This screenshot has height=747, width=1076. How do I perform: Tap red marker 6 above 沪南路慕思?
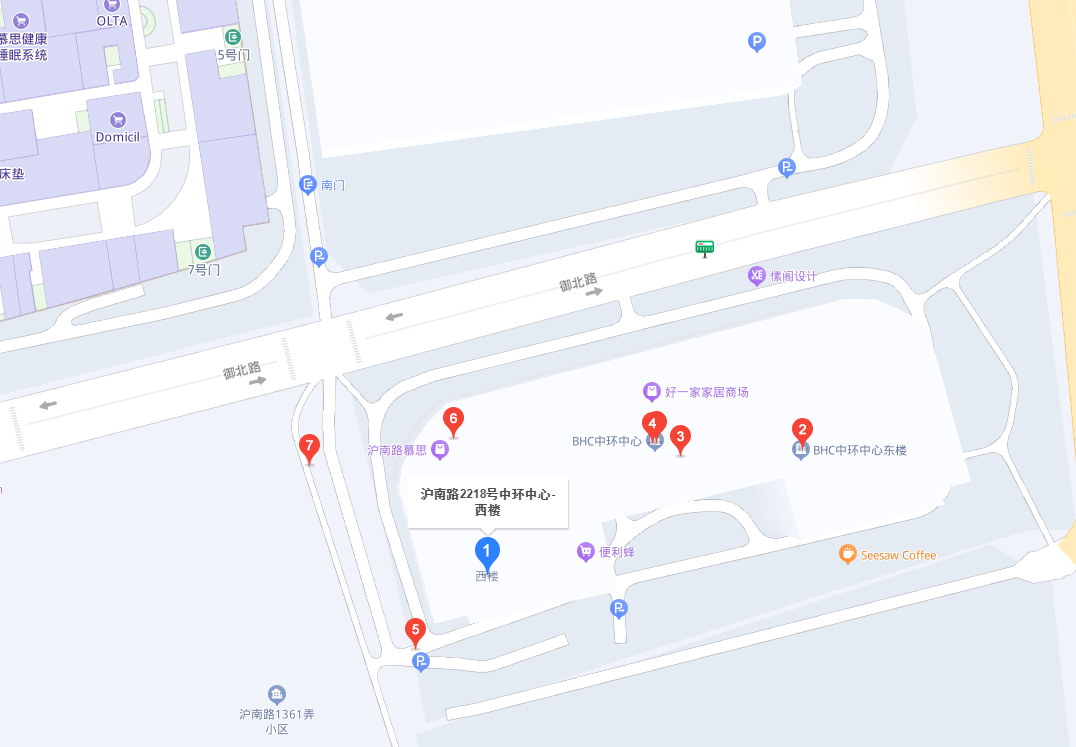[x=453, y=419]
